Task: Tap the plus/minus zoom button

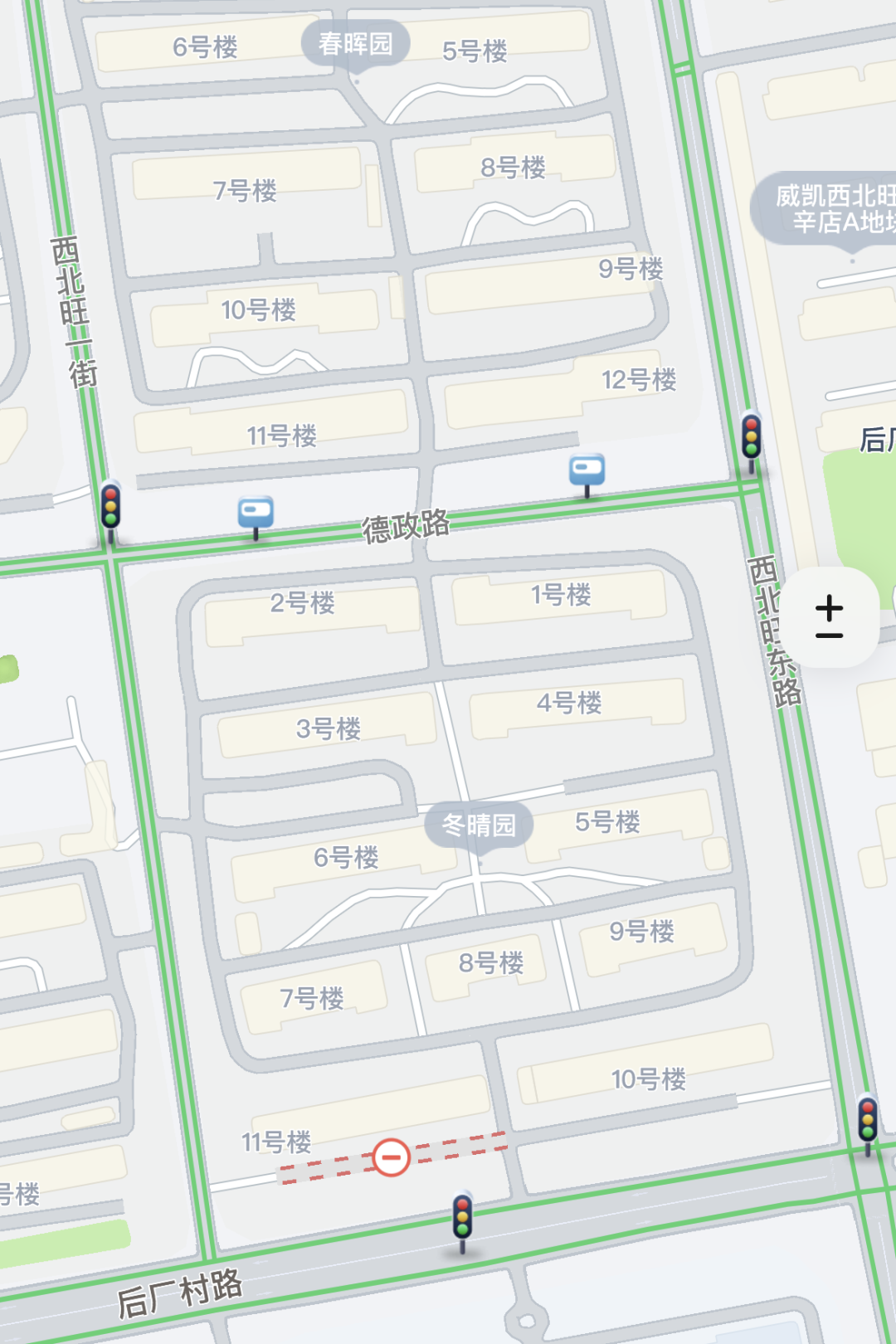Action: point(829,617)
